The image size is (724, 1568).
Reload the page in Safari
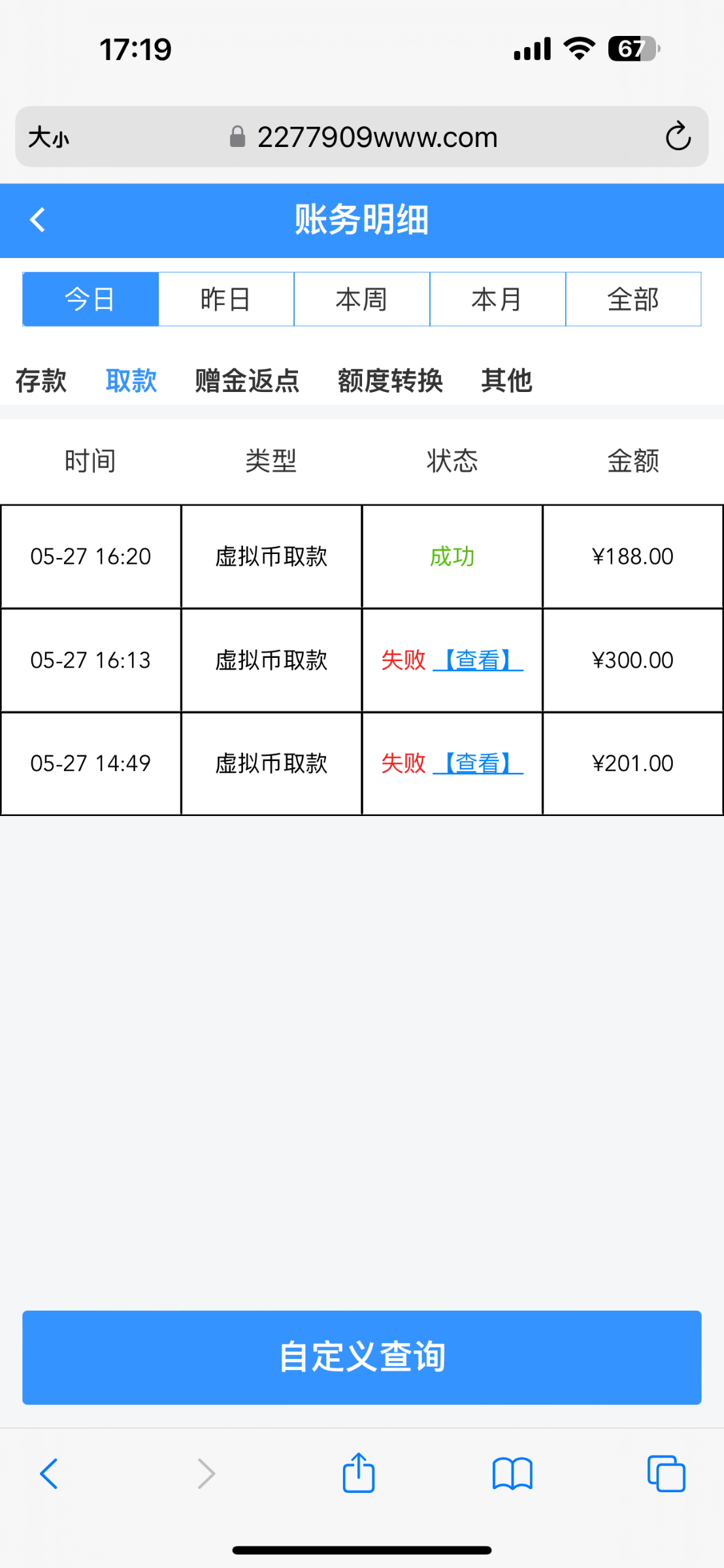(x=678, y=137)
